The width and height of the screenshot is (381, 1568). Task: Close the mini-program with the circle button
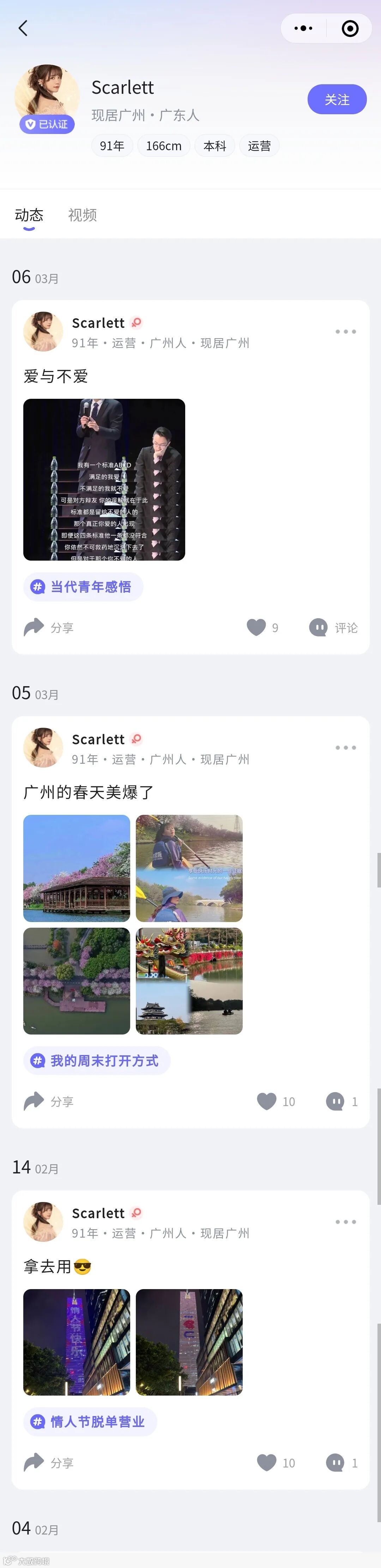tap(350, 28)
